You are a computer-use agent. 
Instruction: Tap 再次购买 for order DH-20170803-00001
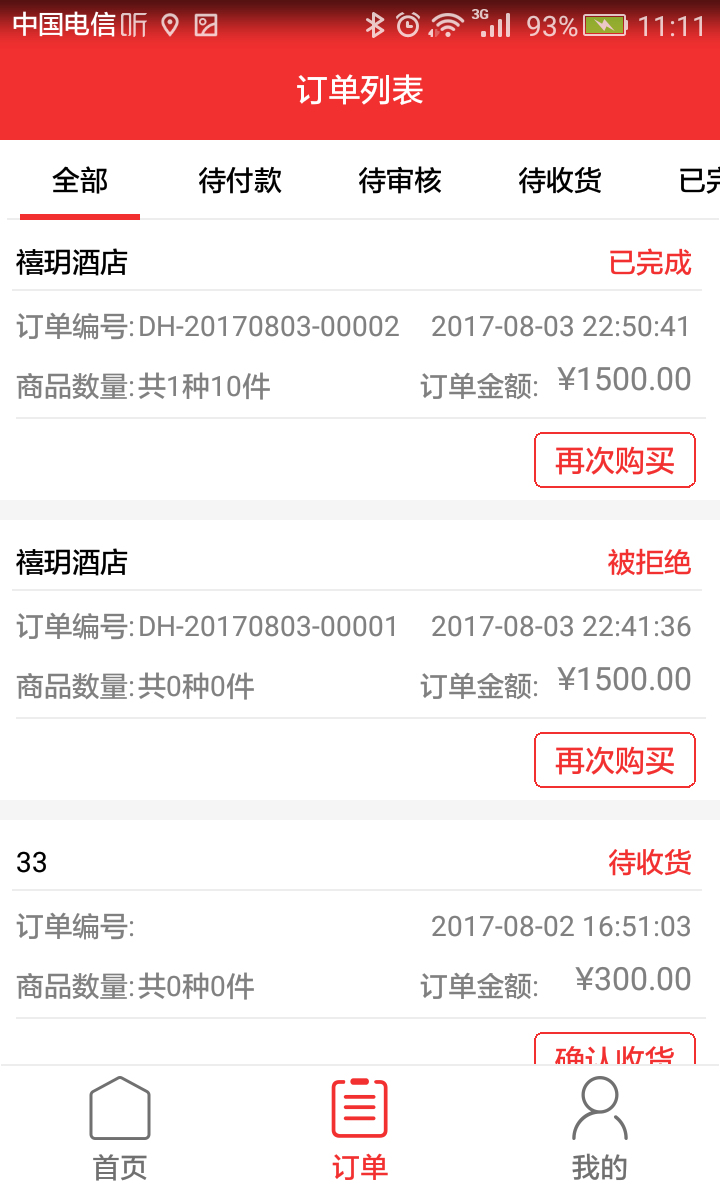(614, 761)
